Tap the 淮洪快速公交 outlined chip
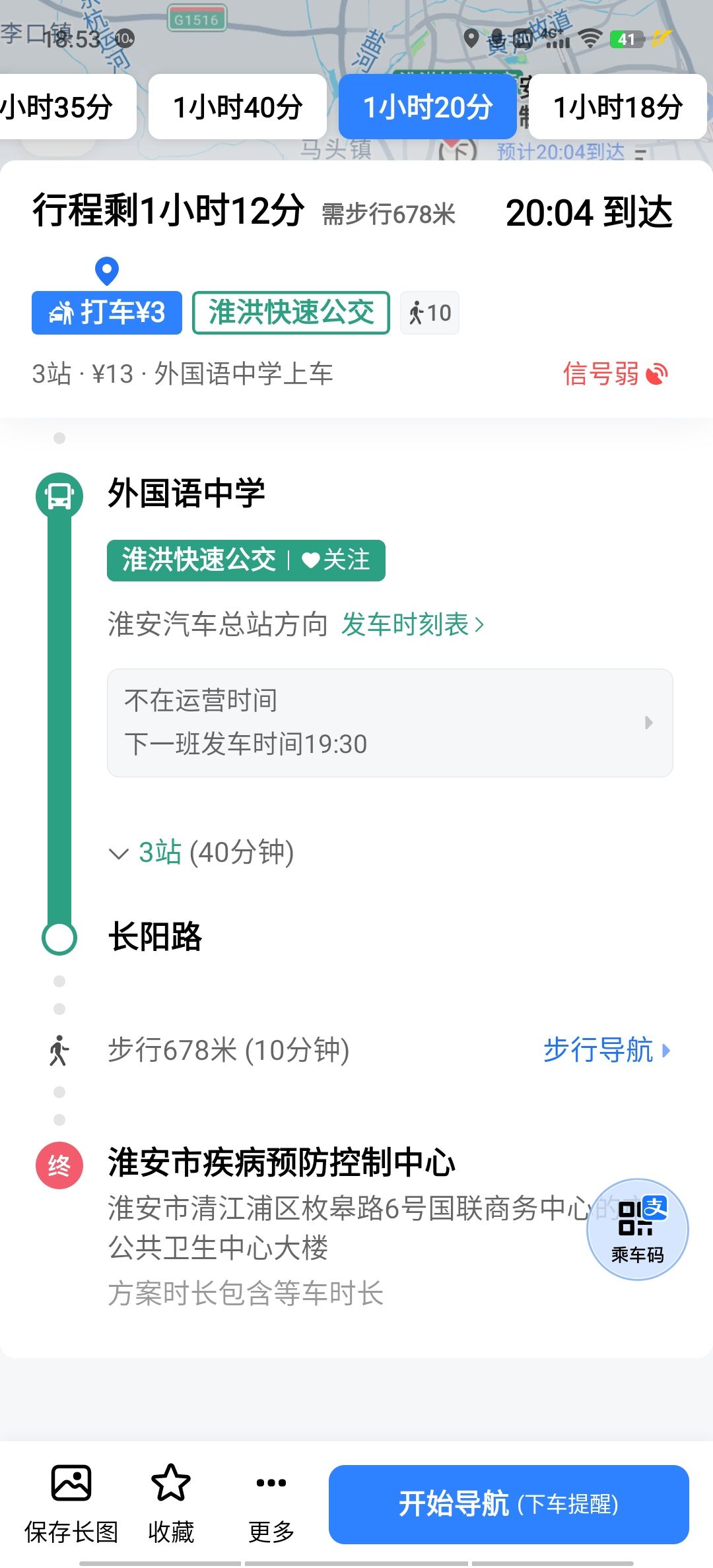 291,312
